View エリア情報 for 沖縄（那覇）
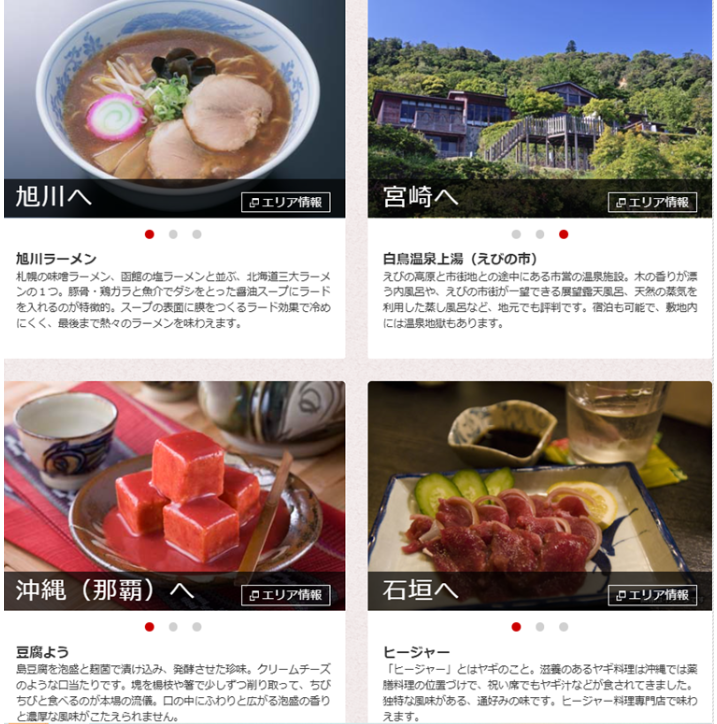Viewport: 717px width, 724px height. click(x=286, y=595)
